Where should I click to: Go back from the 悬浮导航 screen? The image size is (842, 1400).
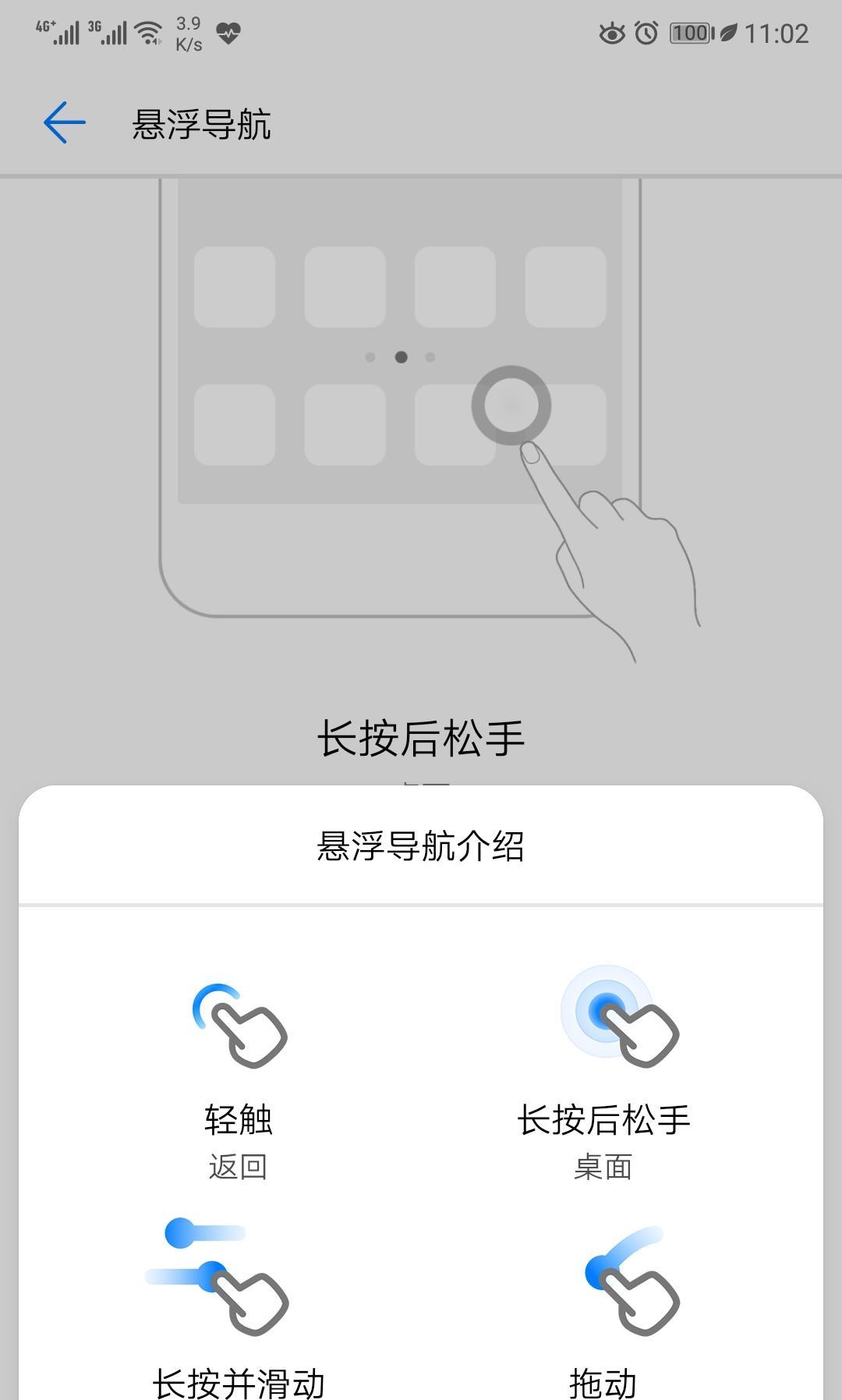tap(64, 122)
